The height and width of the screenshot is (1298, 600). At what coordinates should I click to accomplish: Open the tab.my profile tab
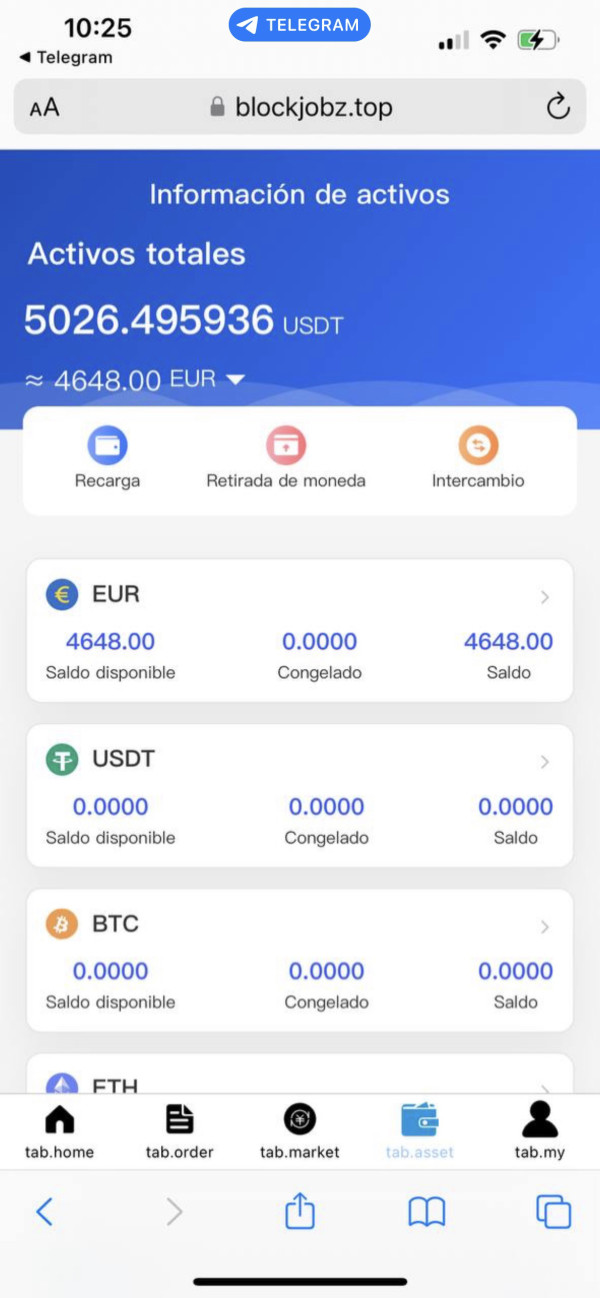click(x=540, y=1132)
